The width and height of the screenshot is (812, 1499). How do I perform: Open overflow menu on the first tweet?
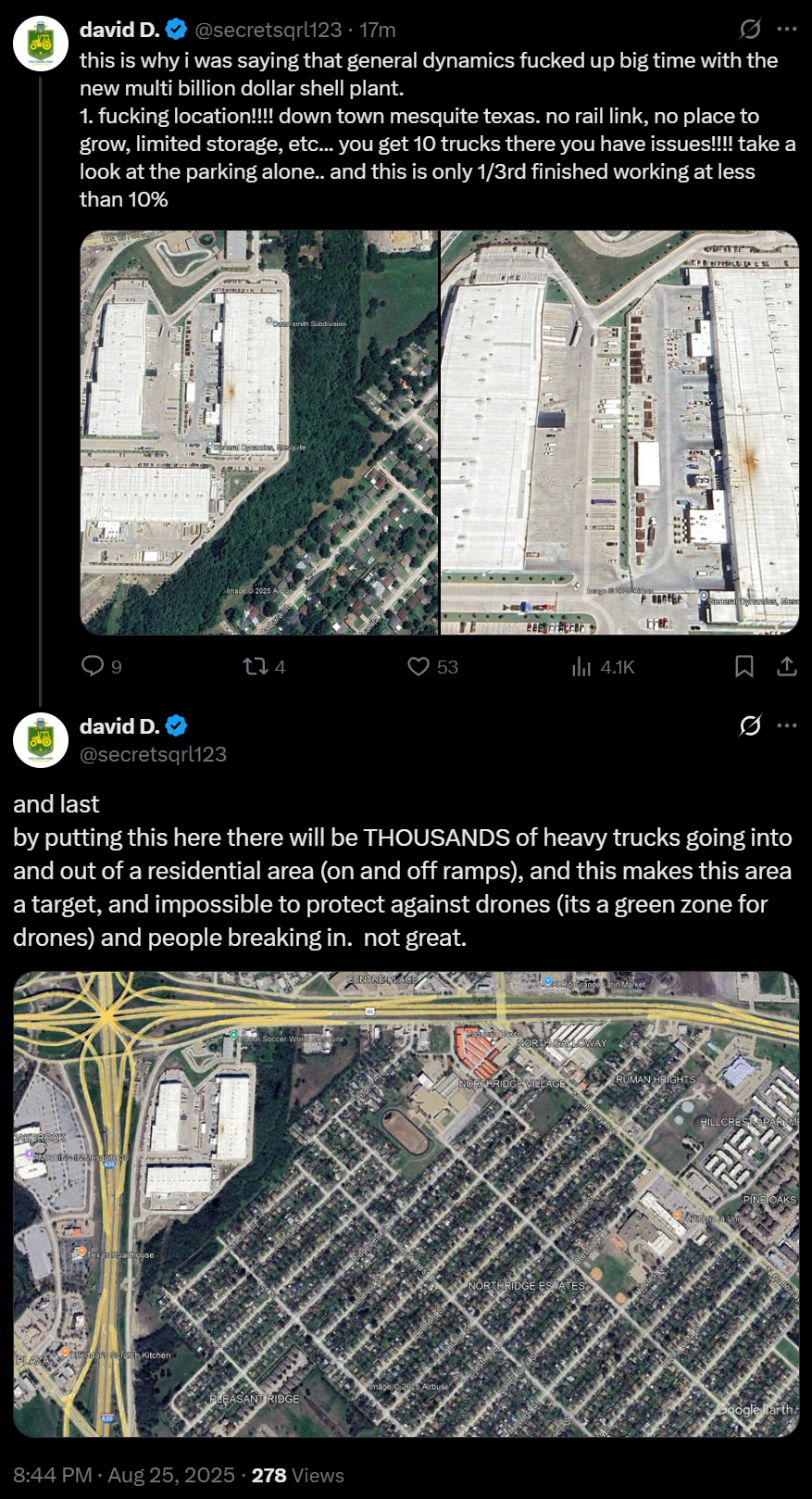tap(787, 30)
